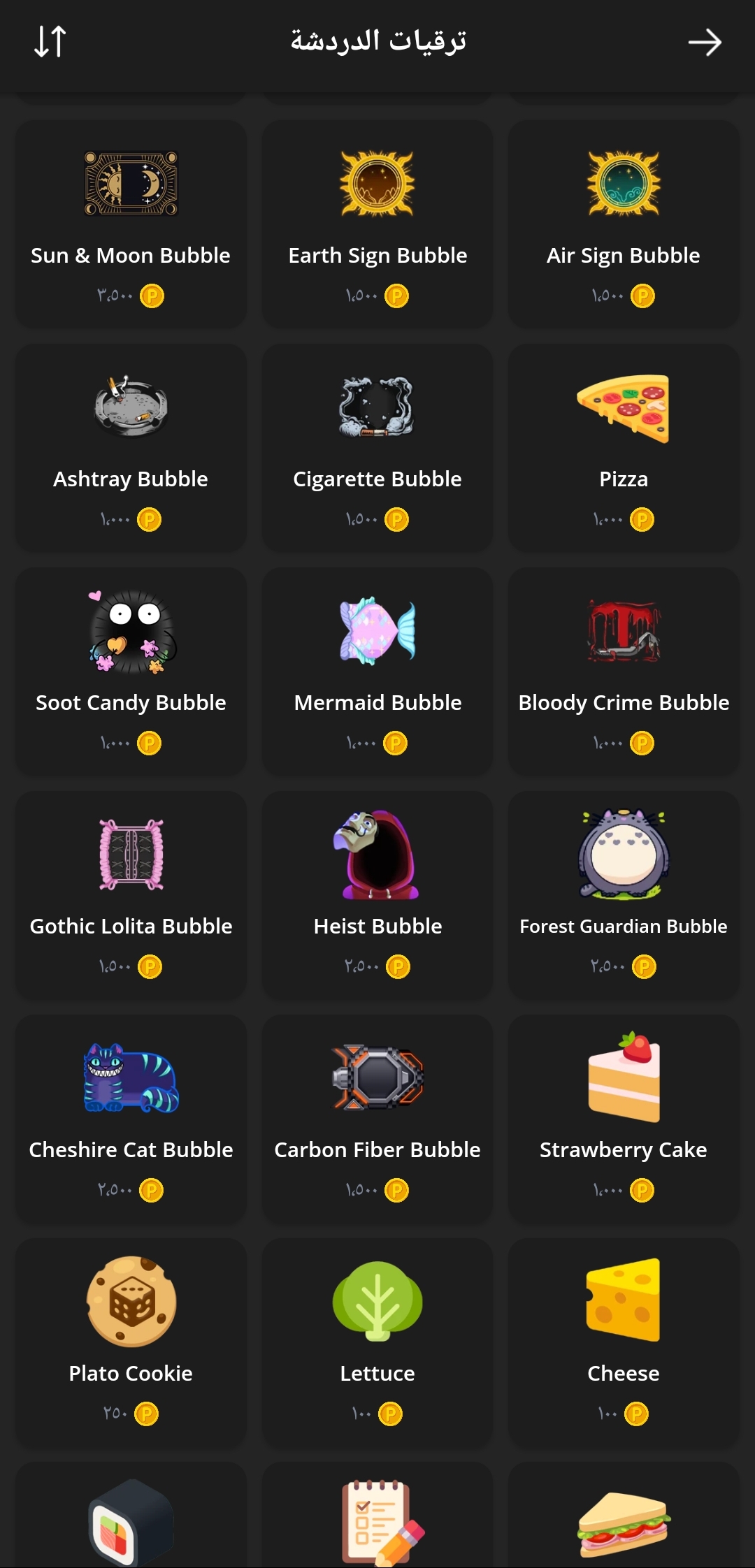Select the Earth Sign Bubble card

click(377, 224)
